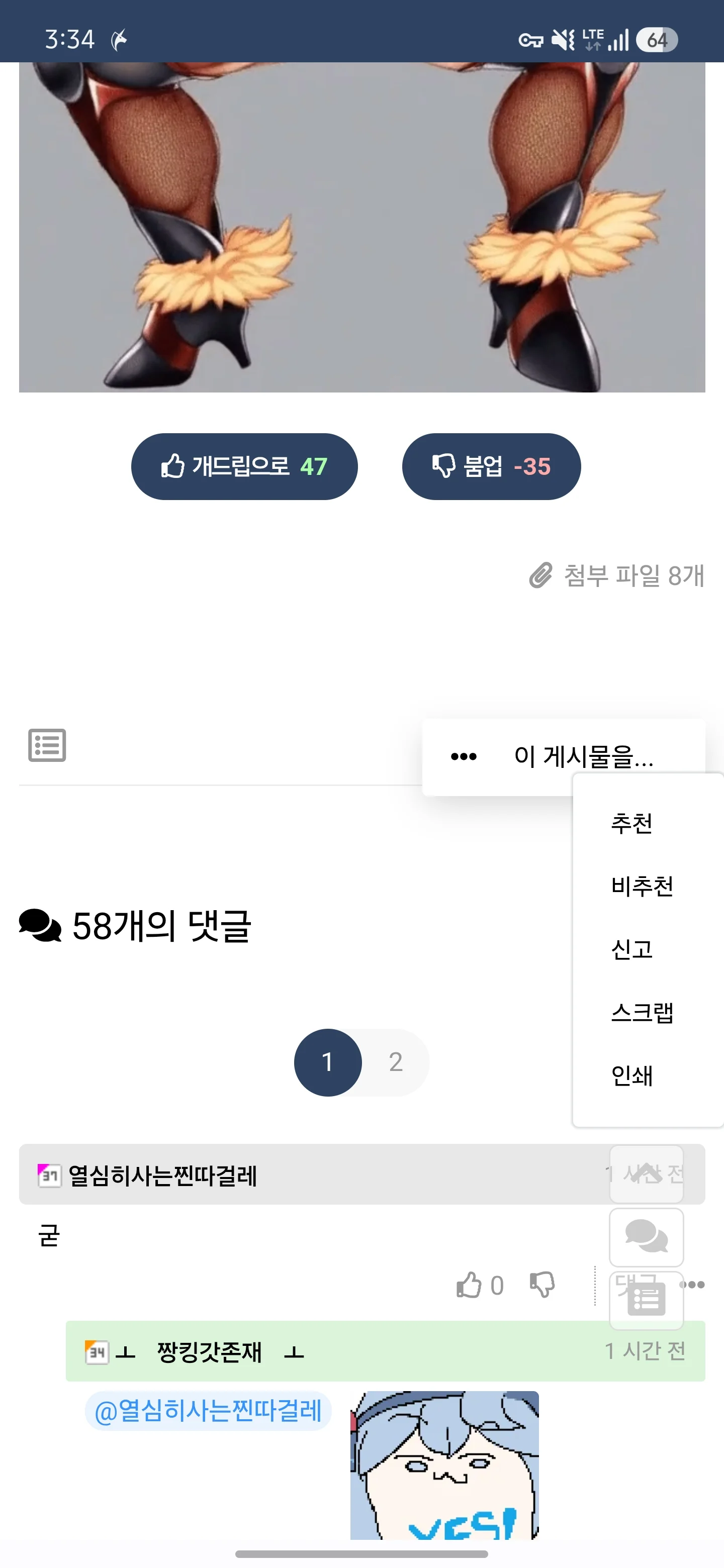Viewport: 724px width, 1568px height.
Task: Downvote the post with 붐업 button
Action: point(491,466)
